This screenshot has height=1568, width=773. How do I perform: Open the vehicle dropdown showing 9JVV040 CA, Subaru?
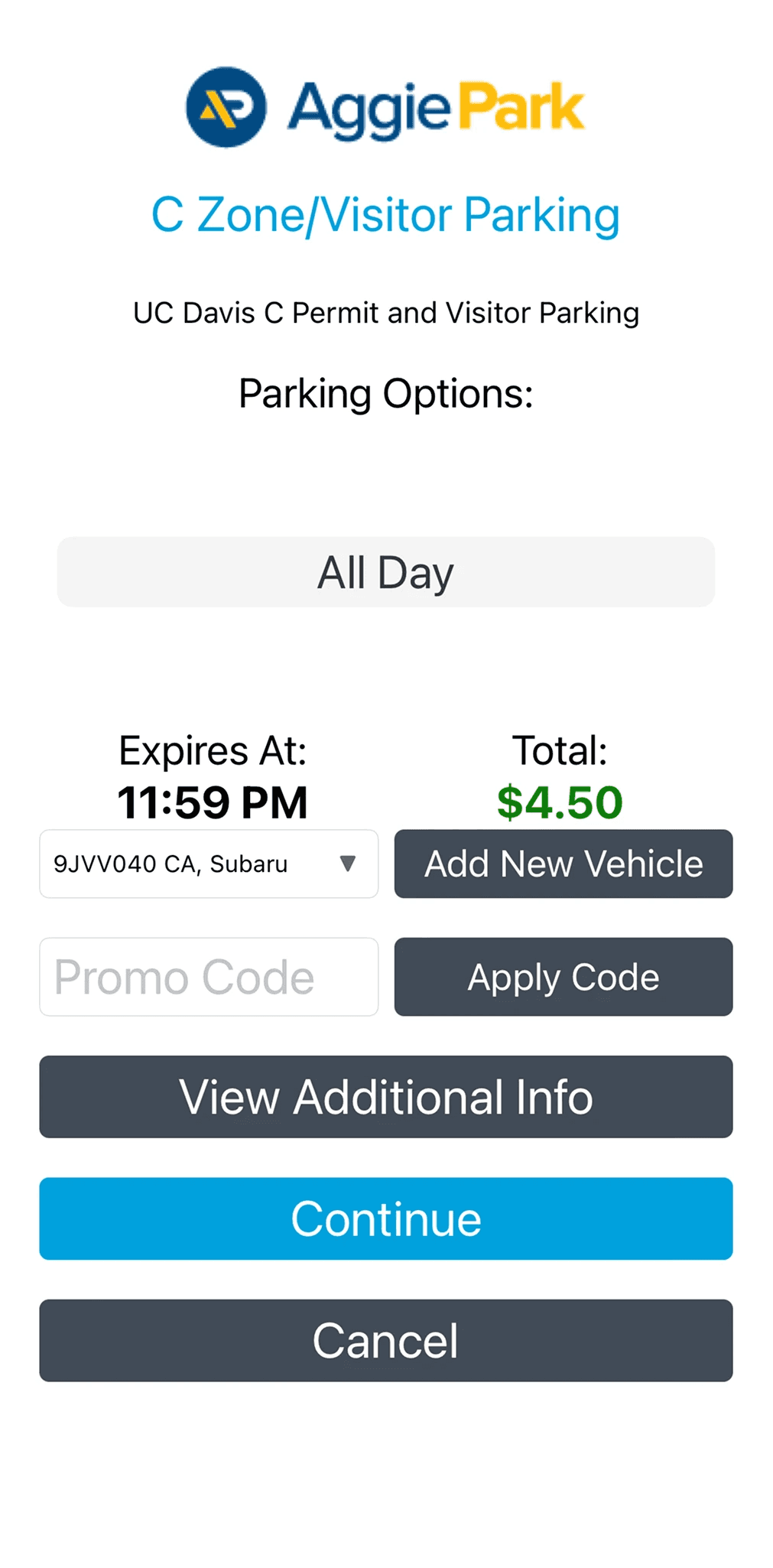click(209, 864)
